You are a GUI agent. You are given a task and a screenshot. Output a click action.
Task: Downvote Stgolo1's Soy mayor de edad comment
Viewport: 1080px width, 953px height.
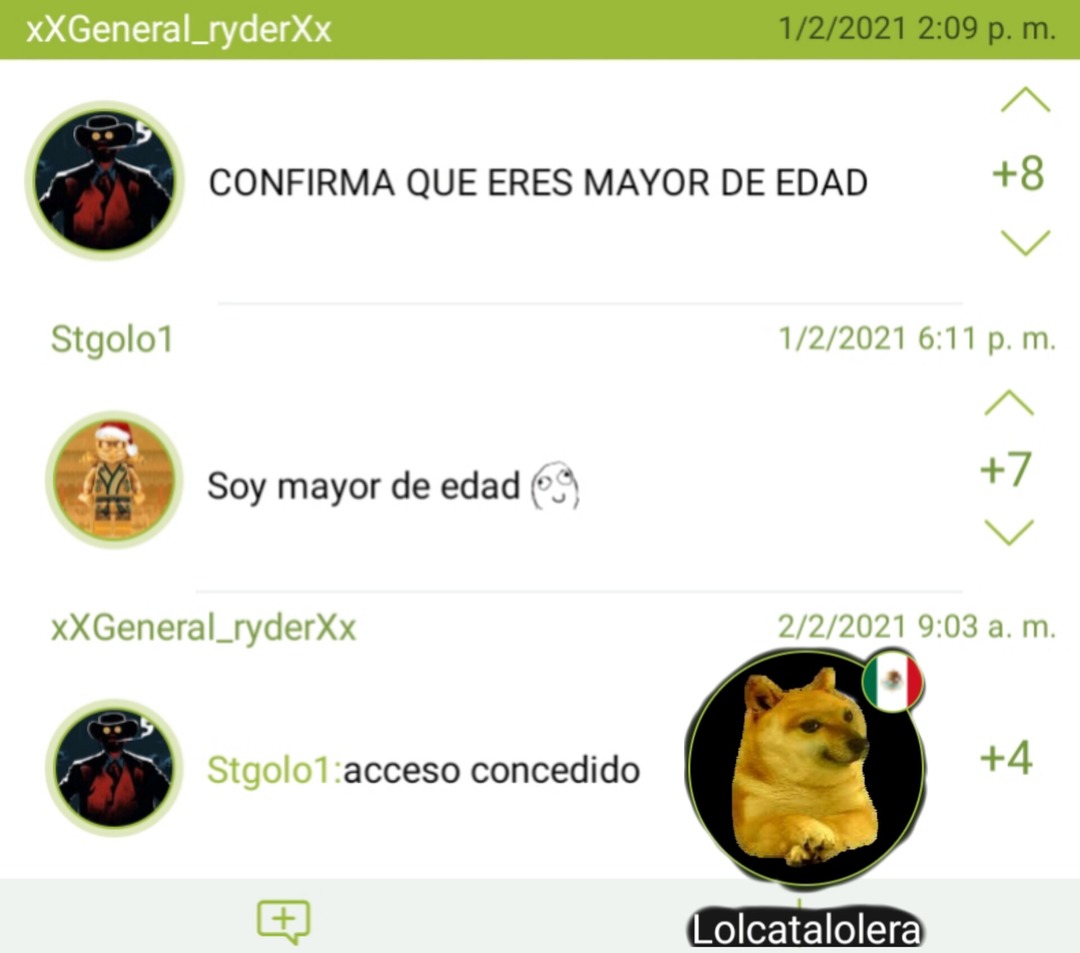click(1009, 532)
